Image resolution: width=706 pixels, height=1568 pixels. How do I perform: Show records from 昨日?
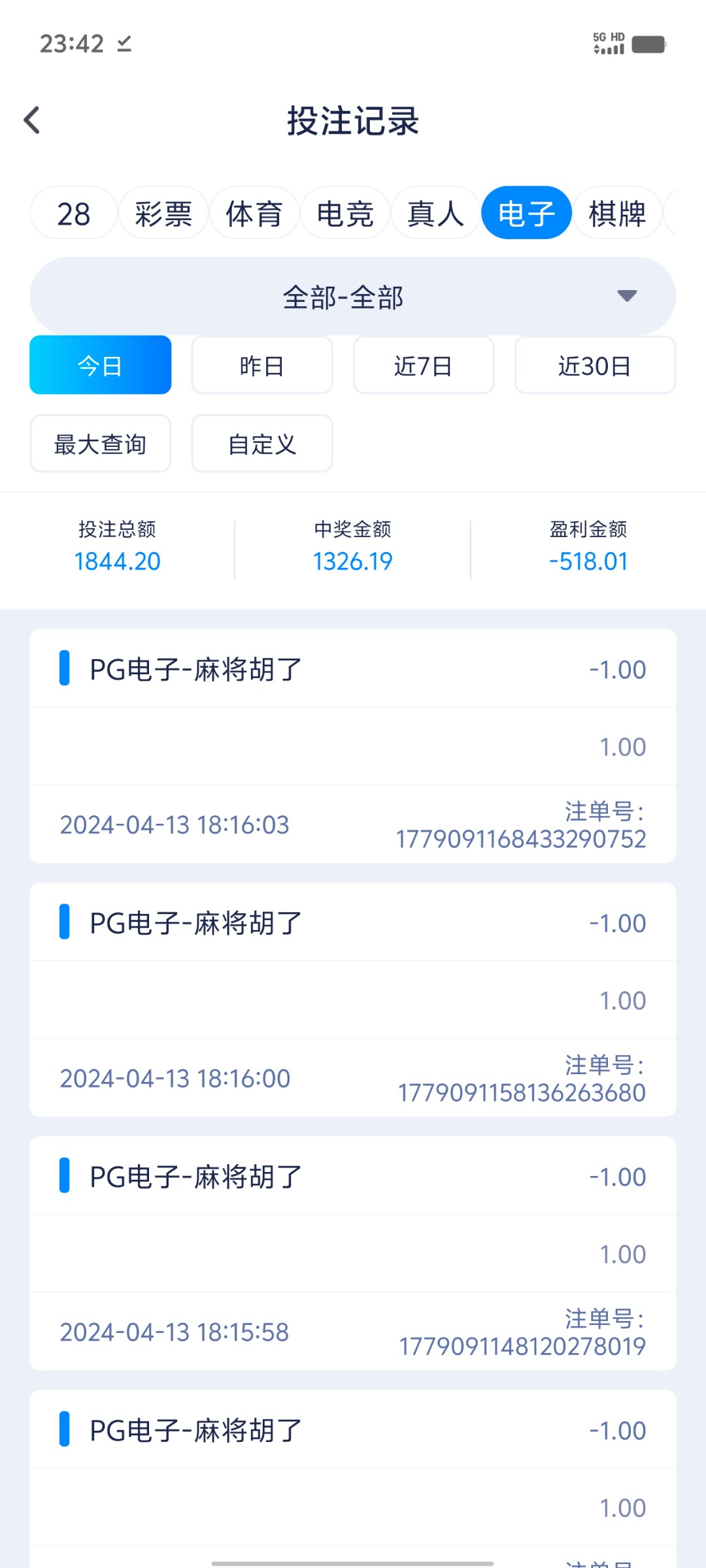[262, 365]
